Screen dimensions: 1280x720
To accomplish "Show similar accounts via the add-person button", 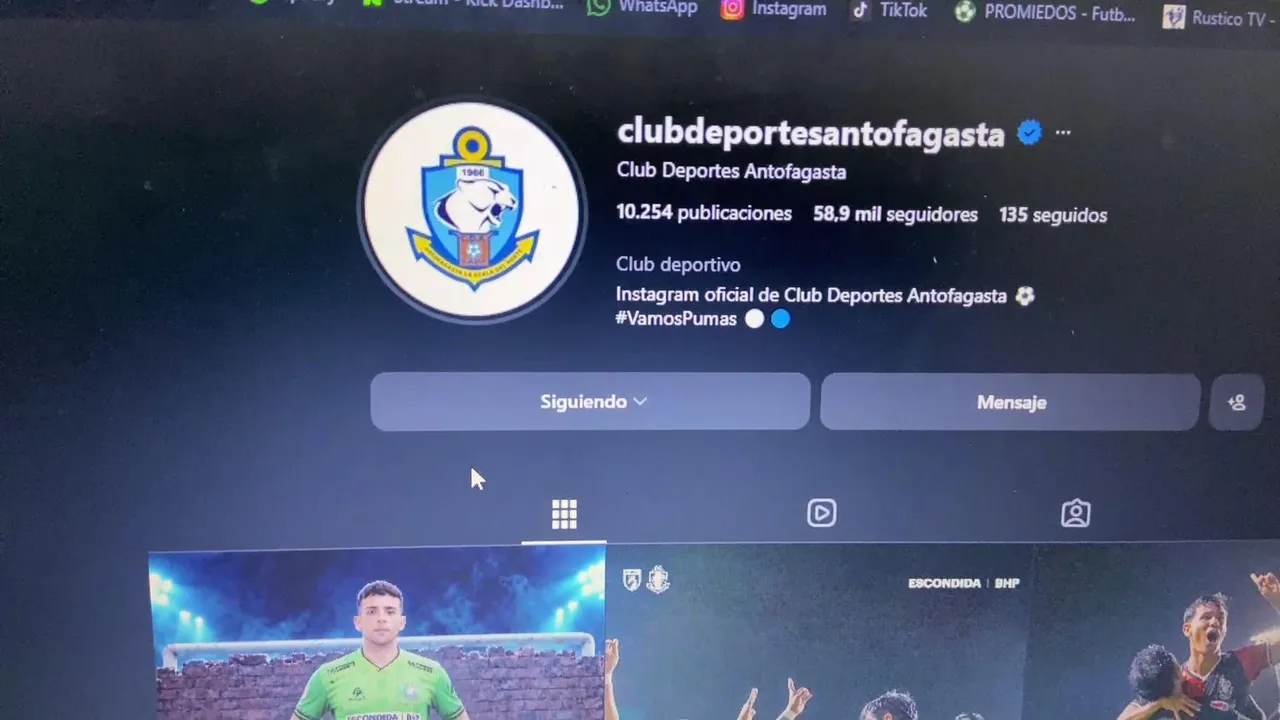I will coord(1236,402).
